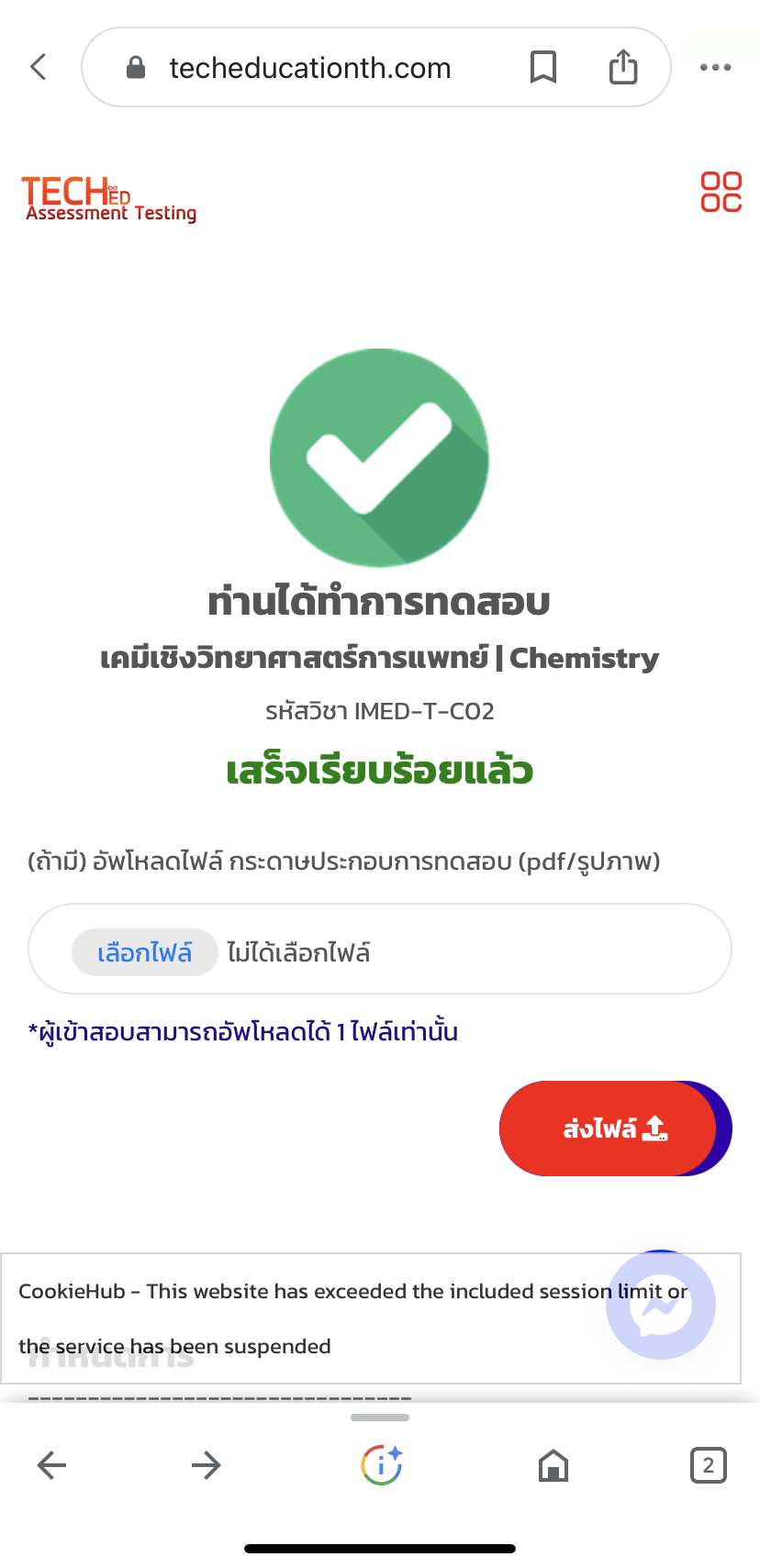Navigate back with the bottom left arrow

coord(51,1465)
